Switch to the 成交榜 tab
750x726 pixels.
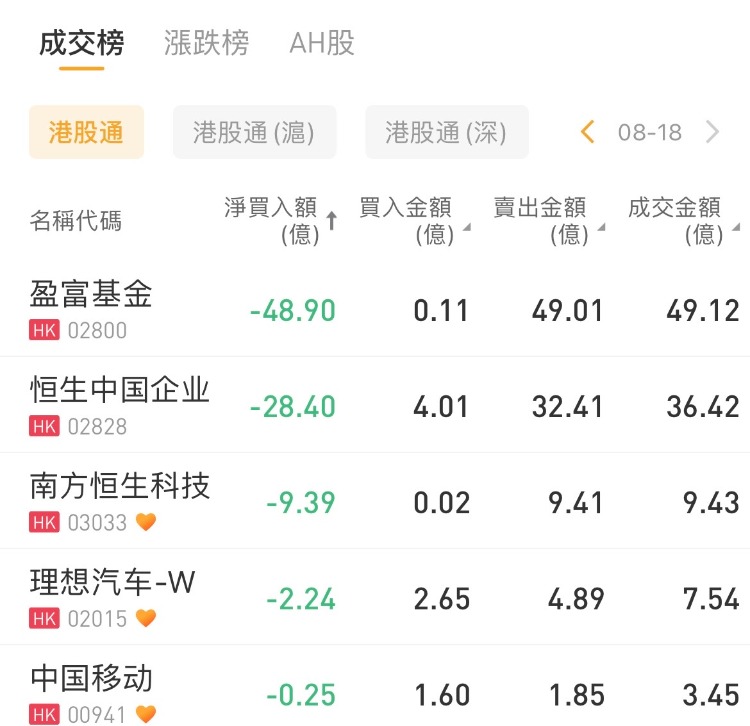click(x=81, y=44)
